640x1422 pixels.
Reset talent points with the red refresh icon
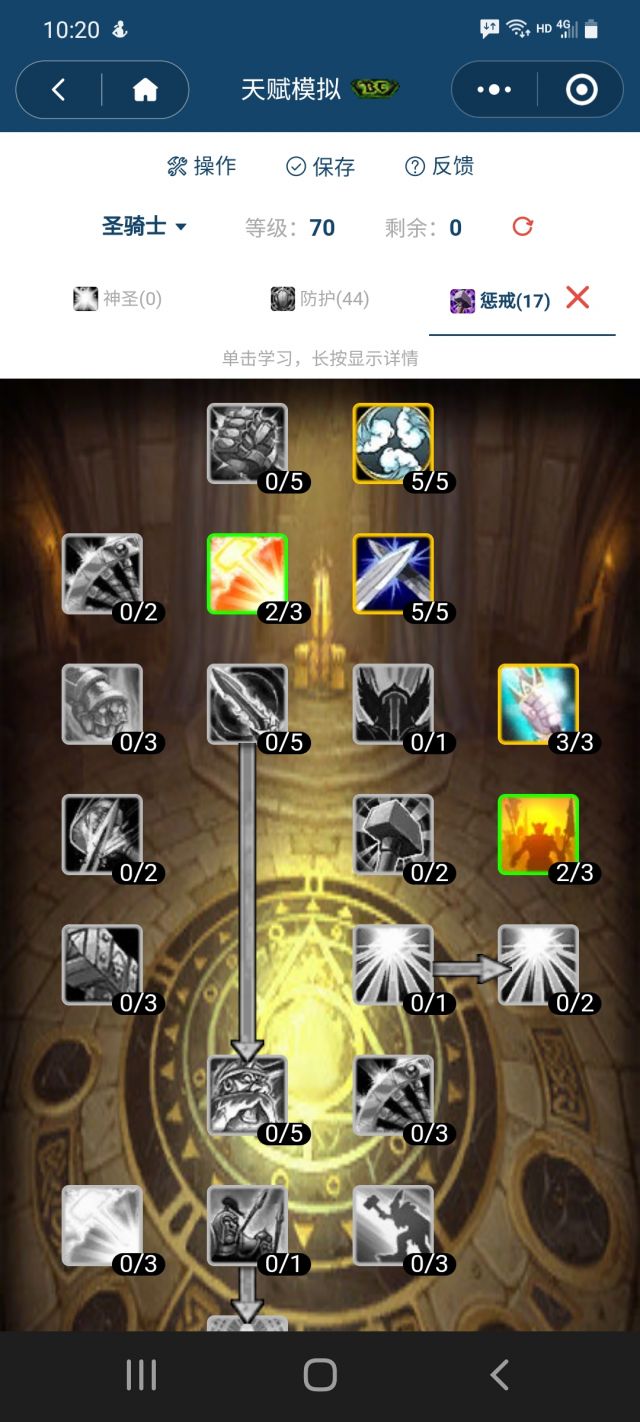click(x=522, y=227)
